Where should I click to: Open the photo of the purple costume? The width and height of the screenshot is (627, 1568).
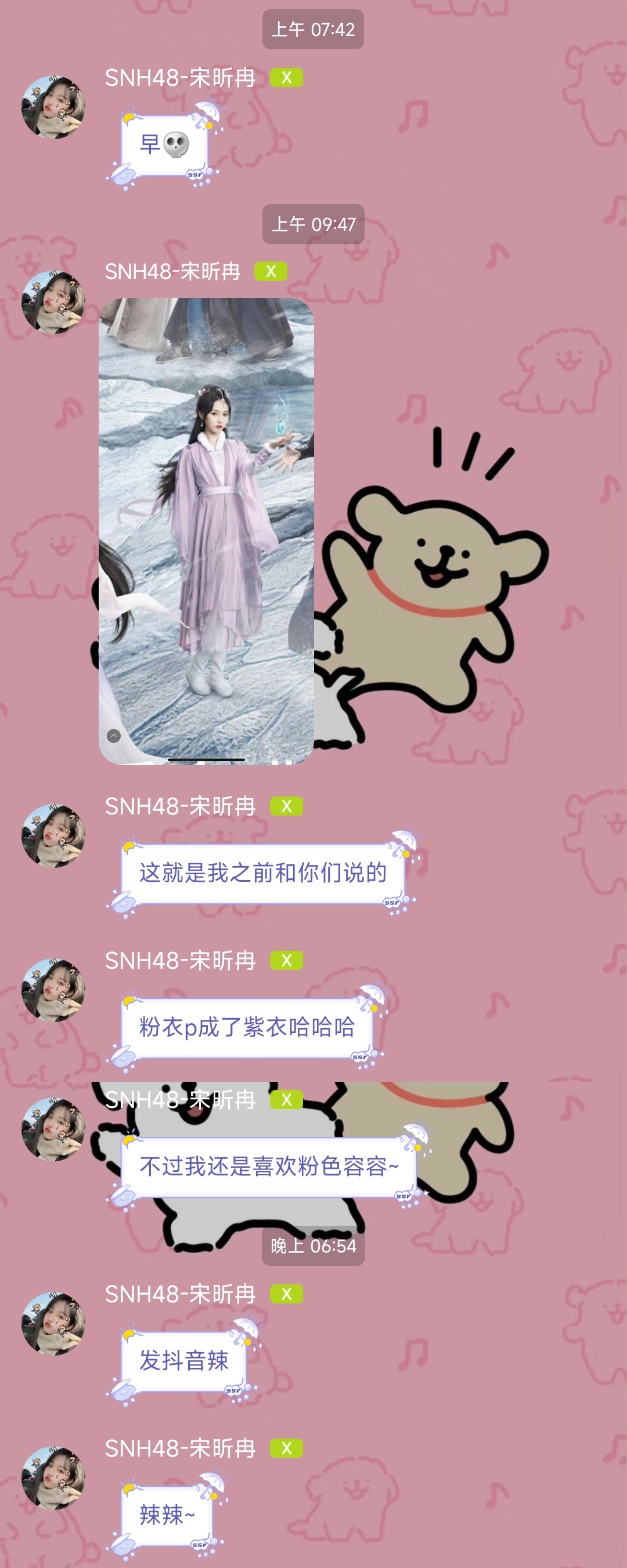pyautogui.click(x=206, y=531)
